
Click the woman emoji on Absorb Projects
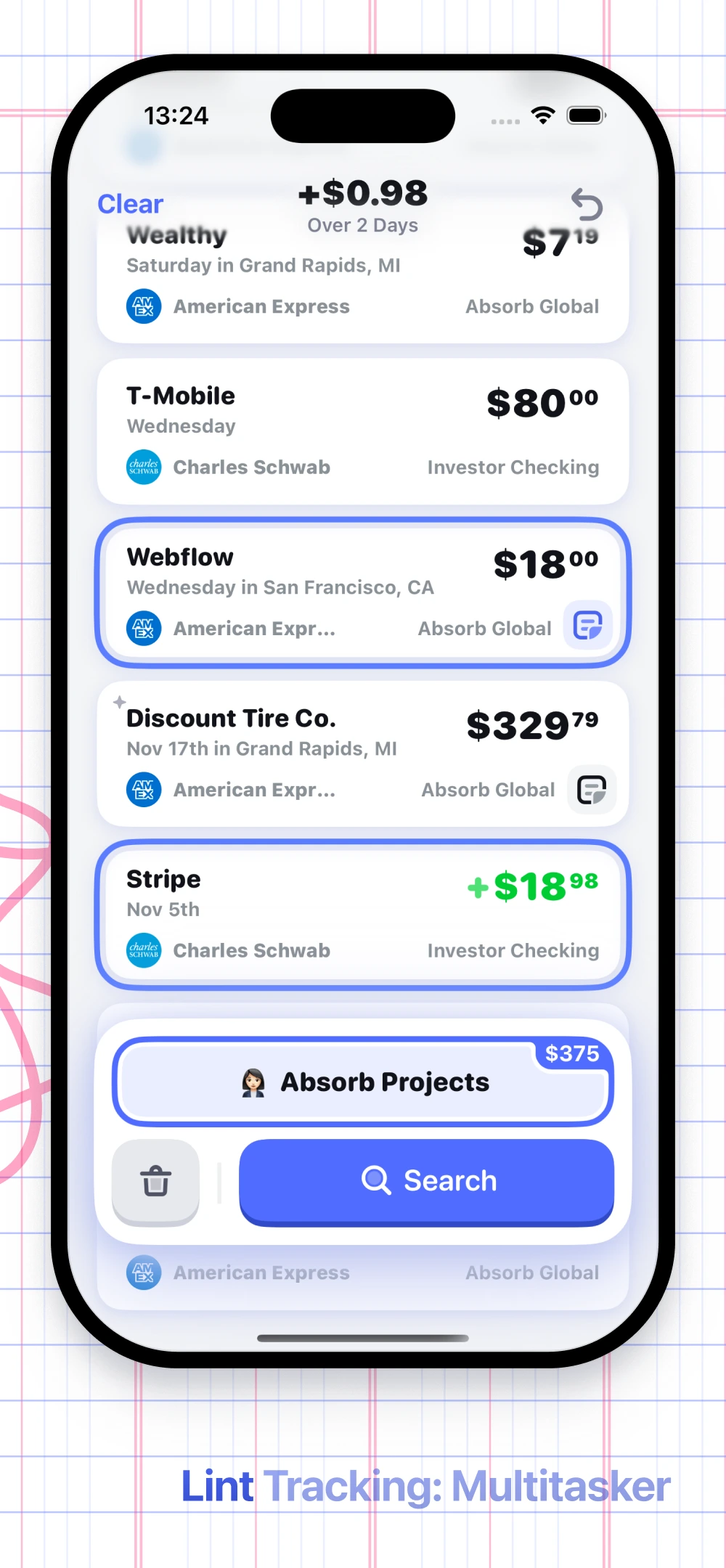click(254, 1082)
